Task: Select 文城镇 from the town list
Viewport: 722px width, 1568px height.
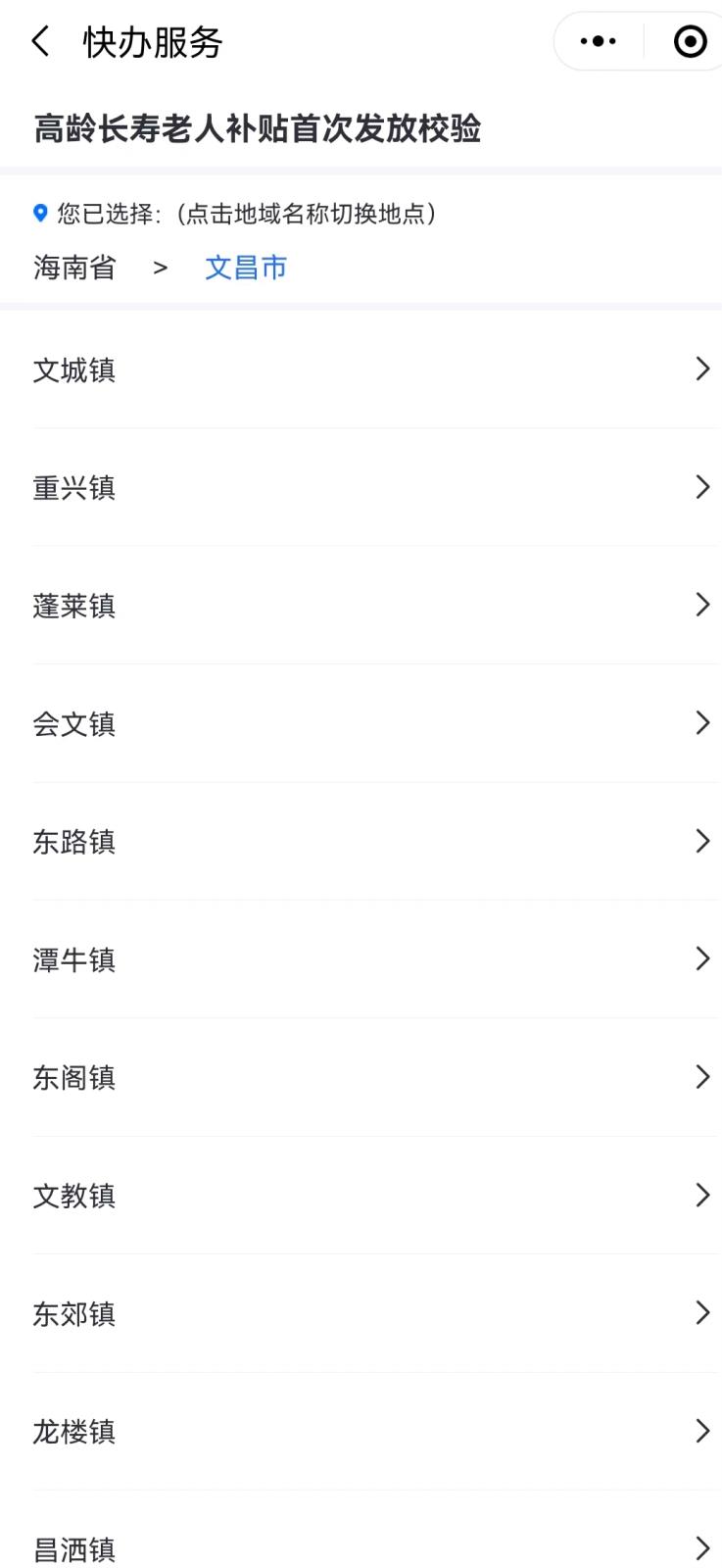Action: tap(361, 369)
